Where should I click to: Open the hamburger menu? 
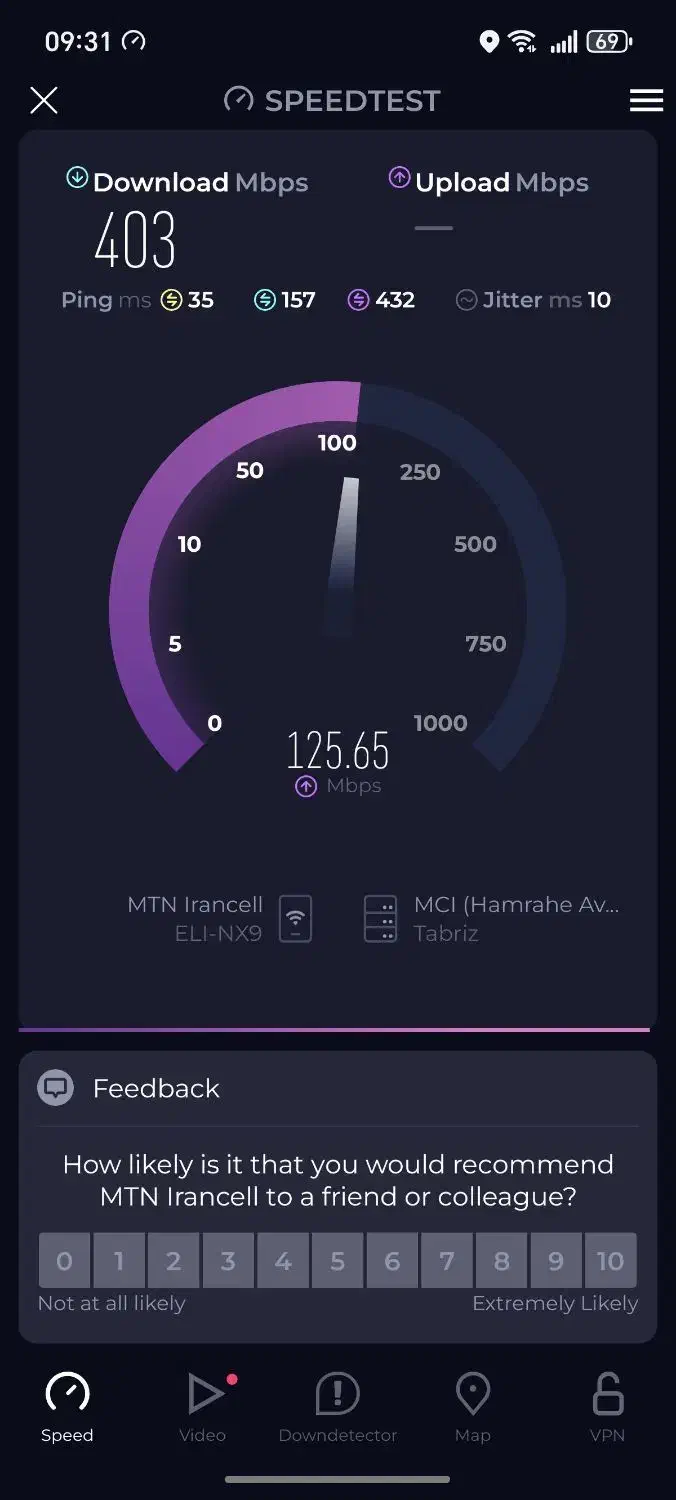coord(646,100)
